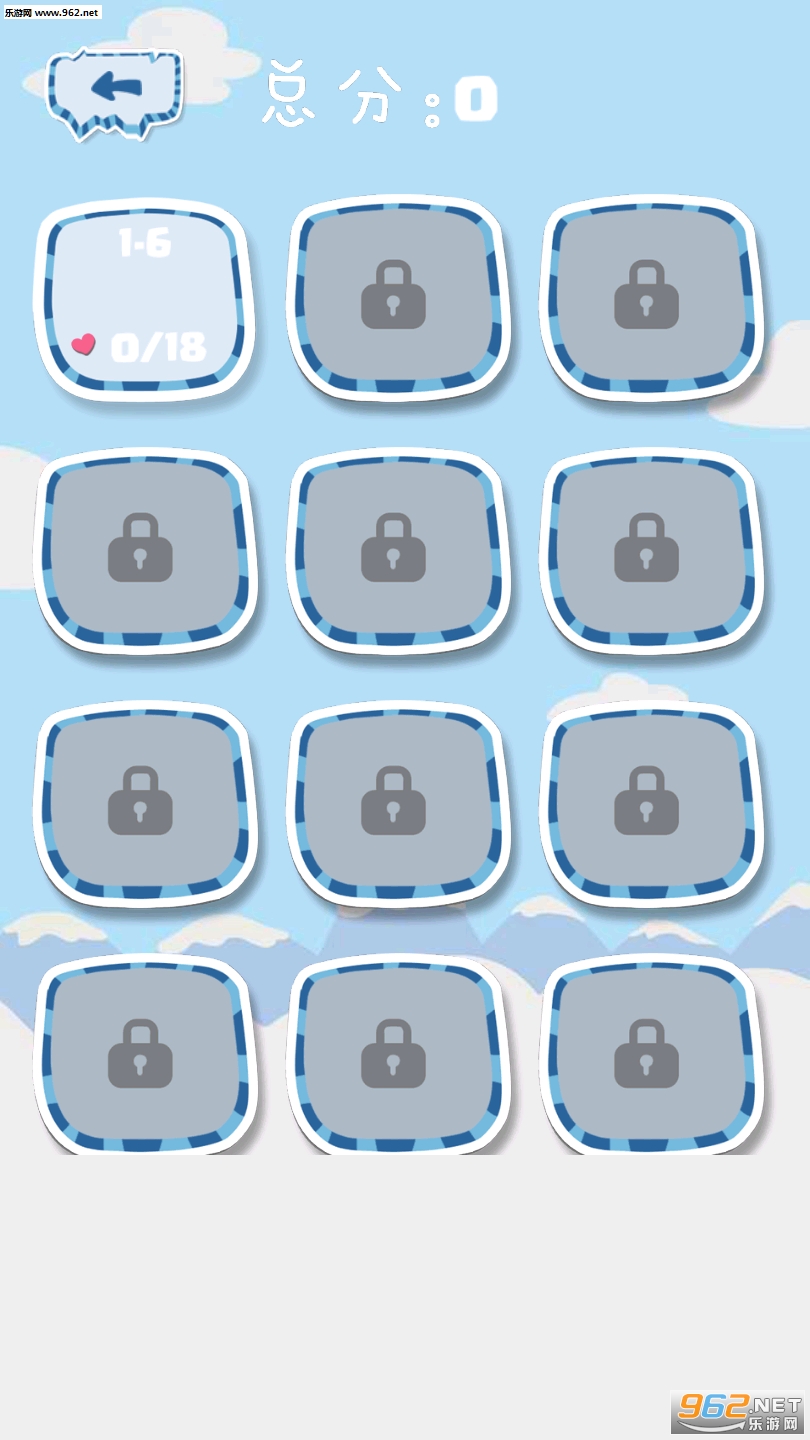Open the unlocked 1-6 level pack
This screenshot has width=810, height=1440.
pos(146,300)
